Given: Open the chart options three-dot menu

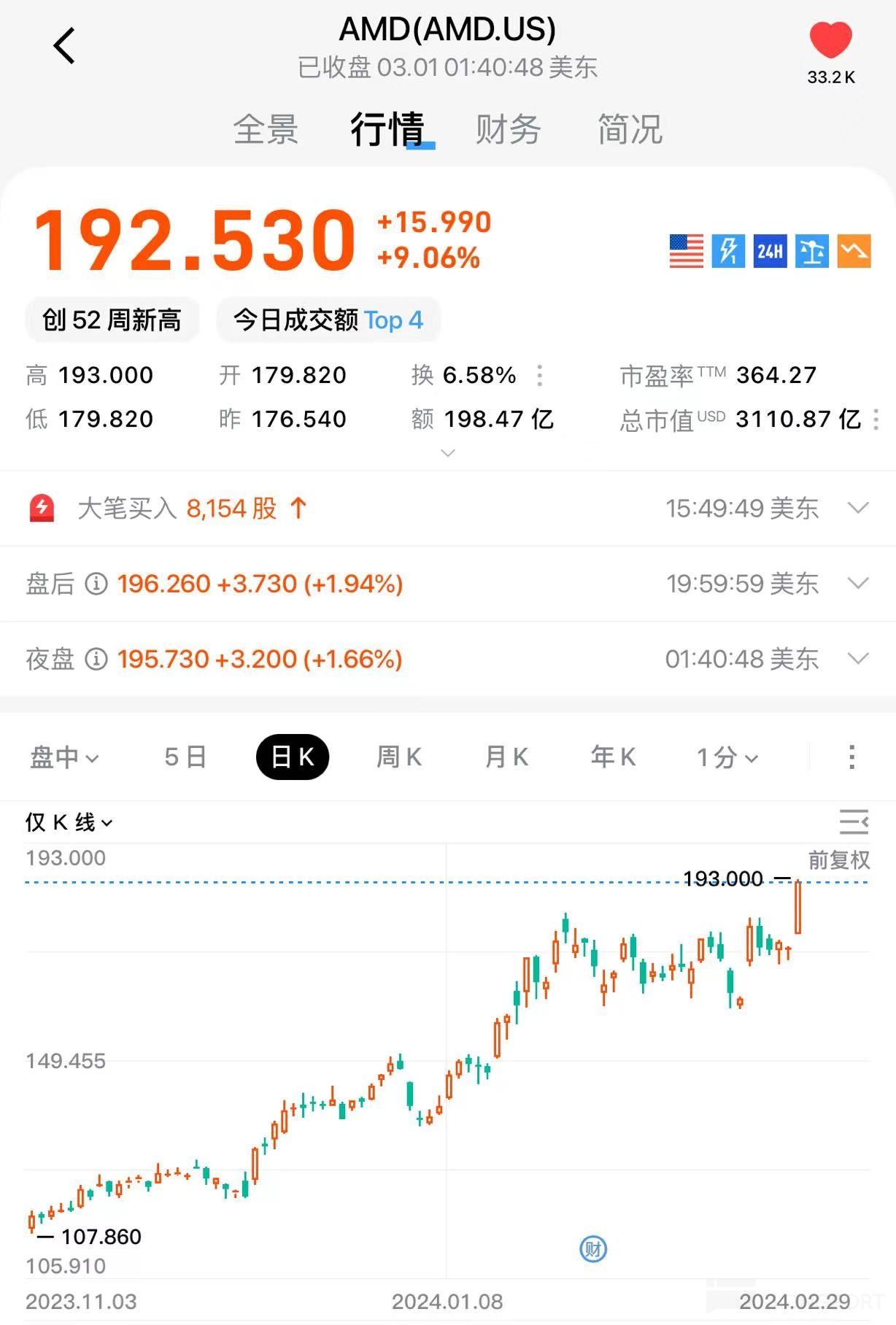Looking at the screenshot, I should pos(851,757).
